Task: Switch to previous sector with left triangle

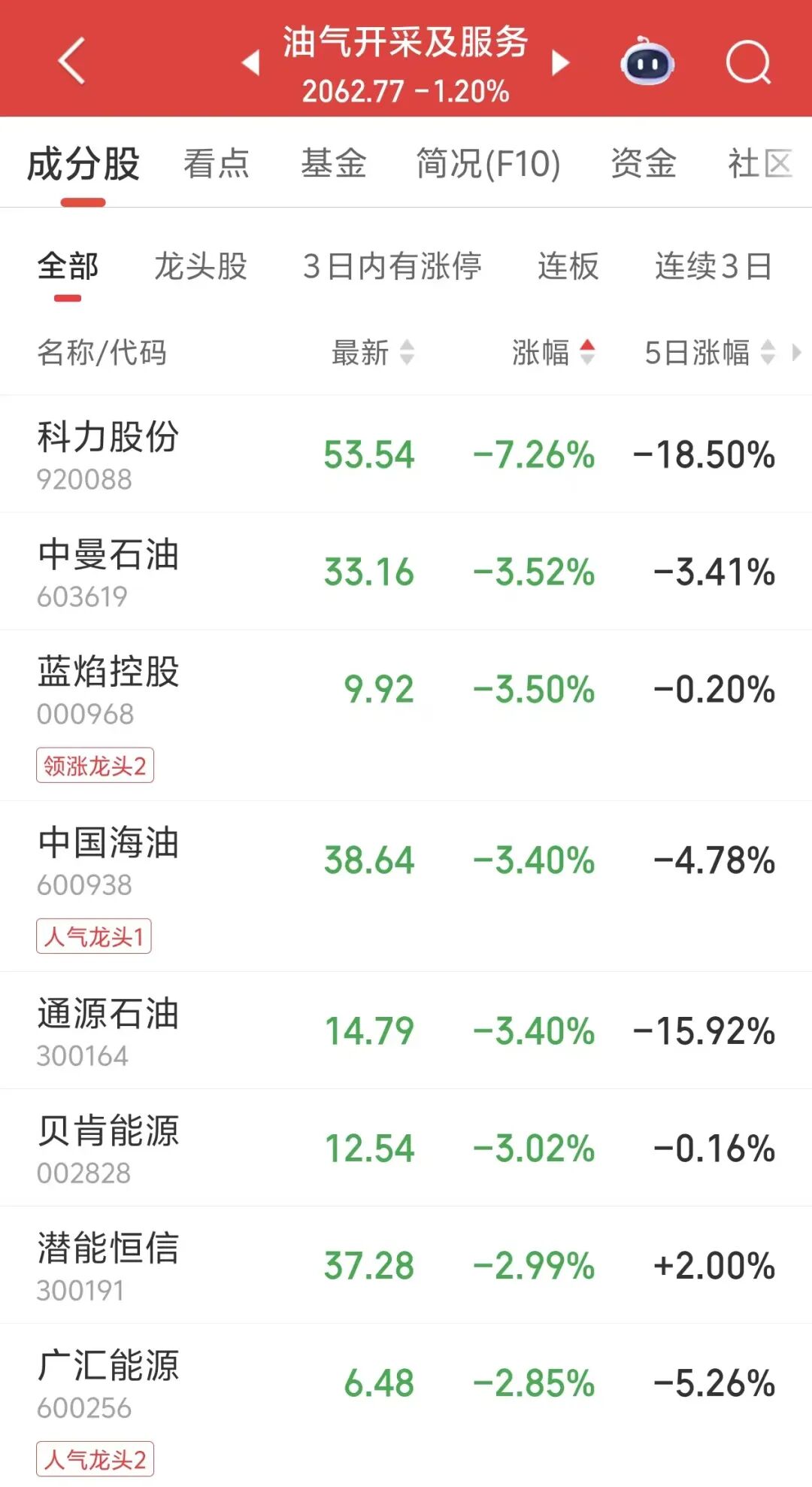Action: [251, 62]
